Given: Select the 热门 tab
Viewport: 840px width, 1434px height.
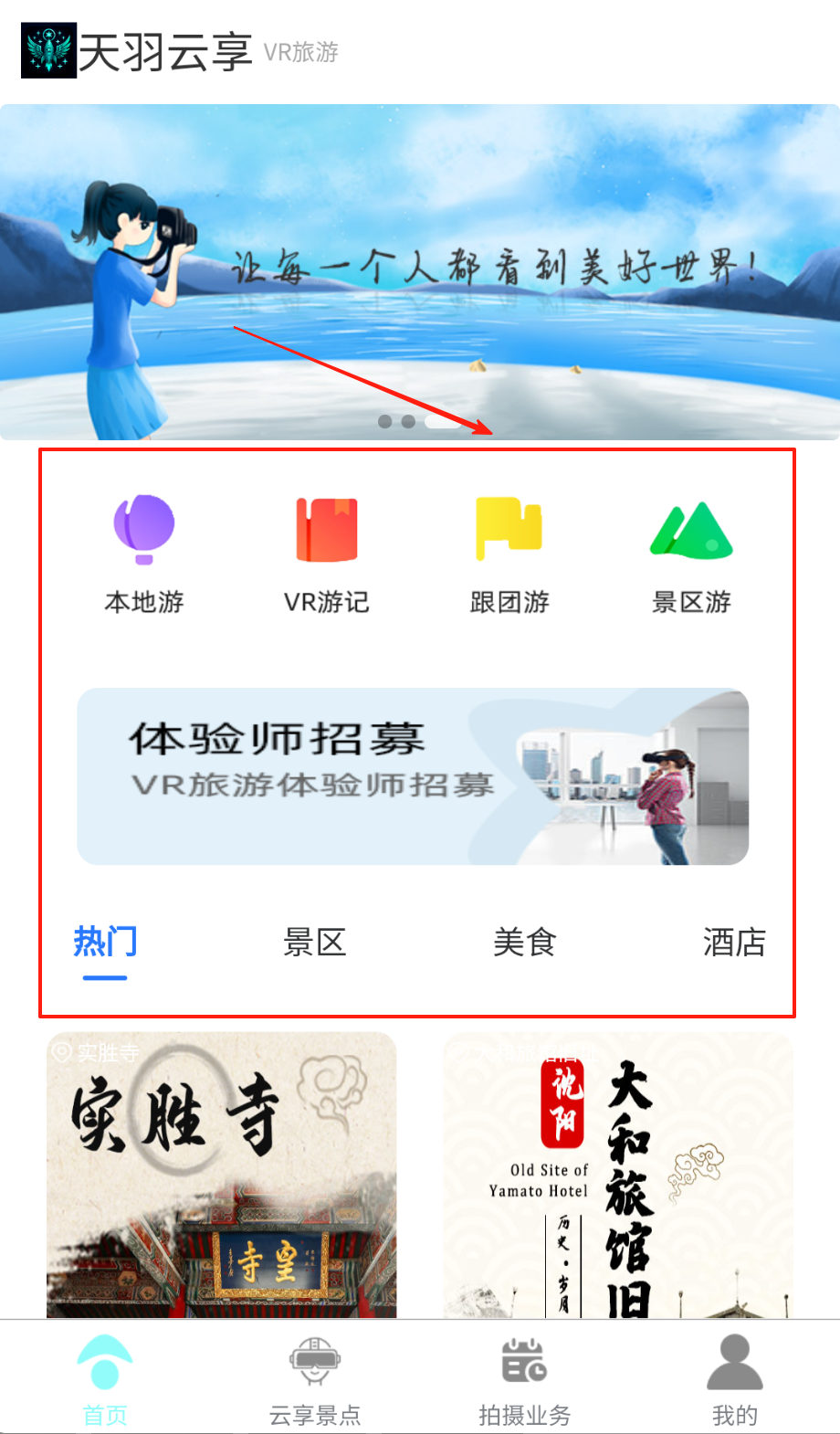Looking at the screenshot, I should pos(105,943).
